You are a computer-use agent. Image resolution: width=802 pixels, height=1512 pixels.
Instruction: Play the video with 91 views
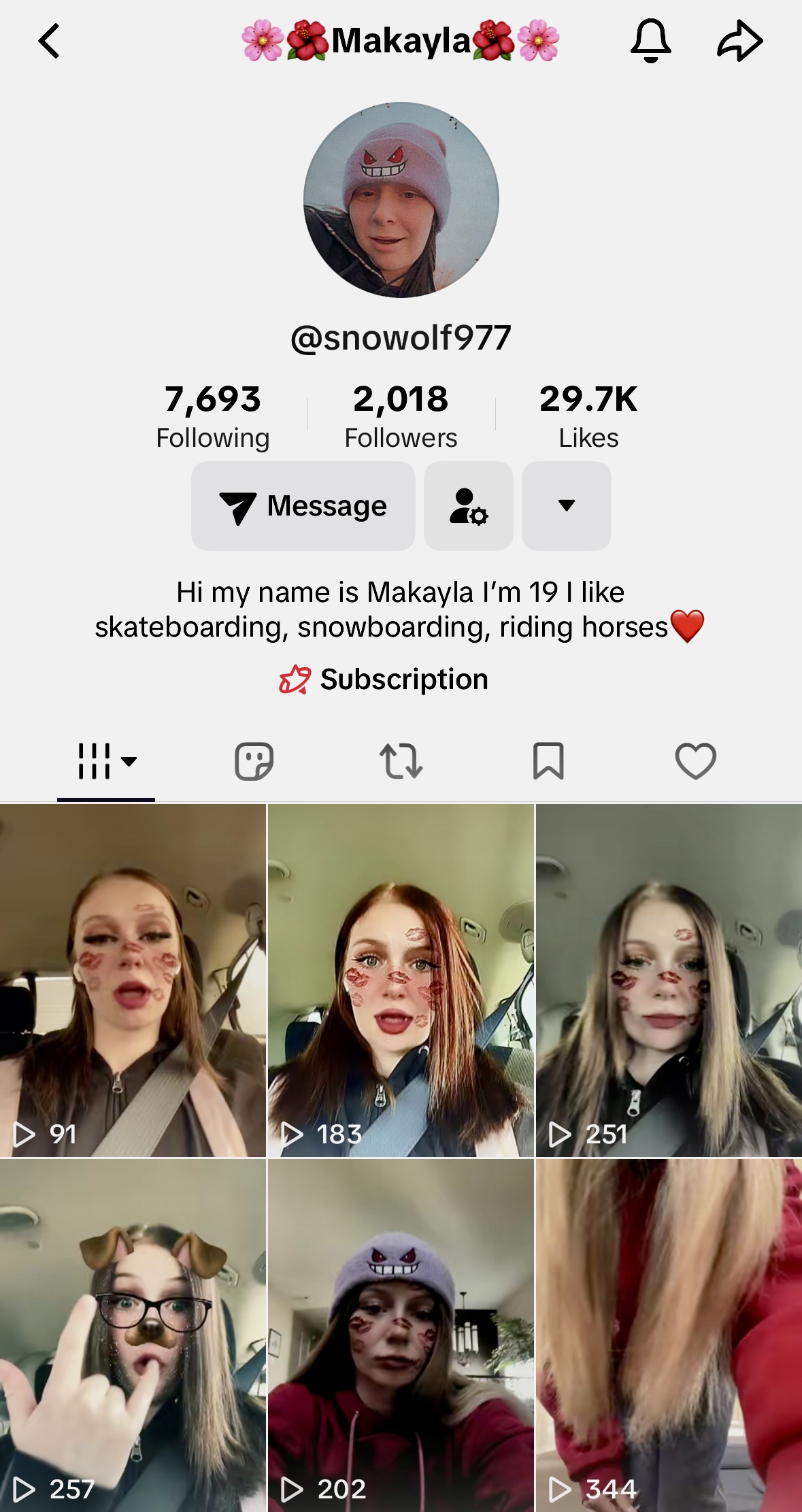[133, 980]
